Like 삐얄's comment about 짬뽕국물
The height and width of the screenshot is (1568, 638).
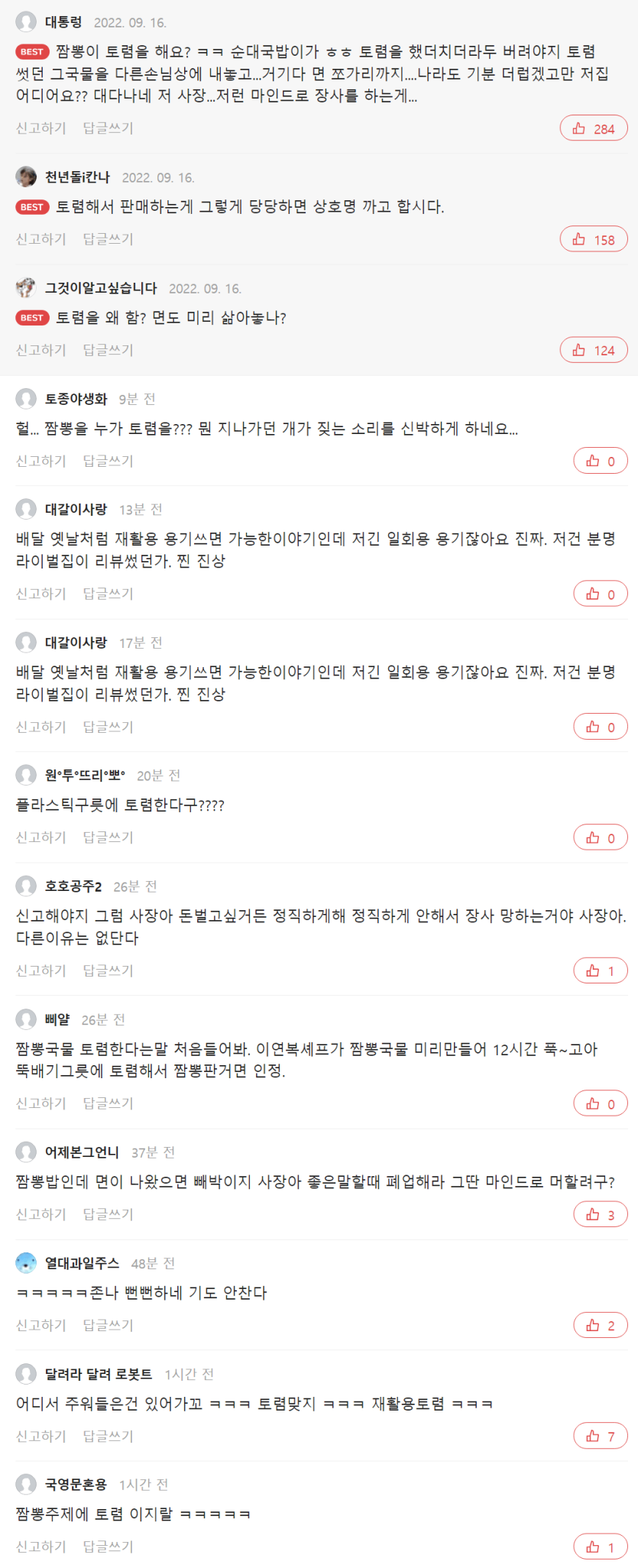601,1104
